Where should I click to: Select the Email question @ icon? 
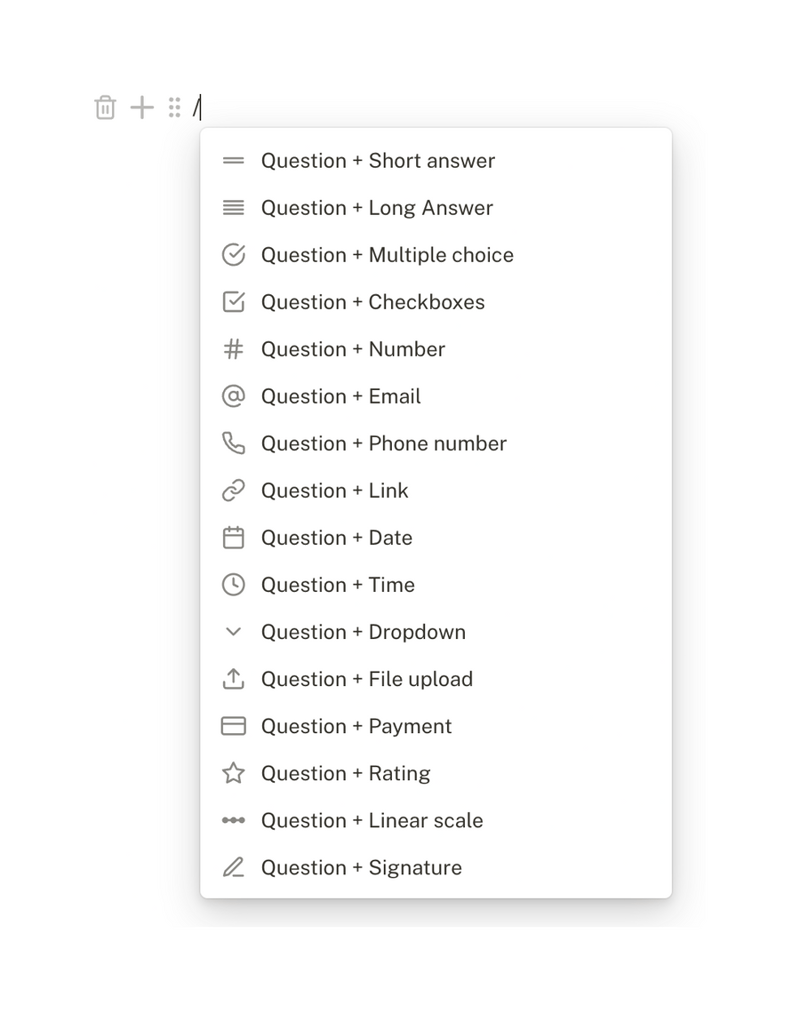click(233, 396)
